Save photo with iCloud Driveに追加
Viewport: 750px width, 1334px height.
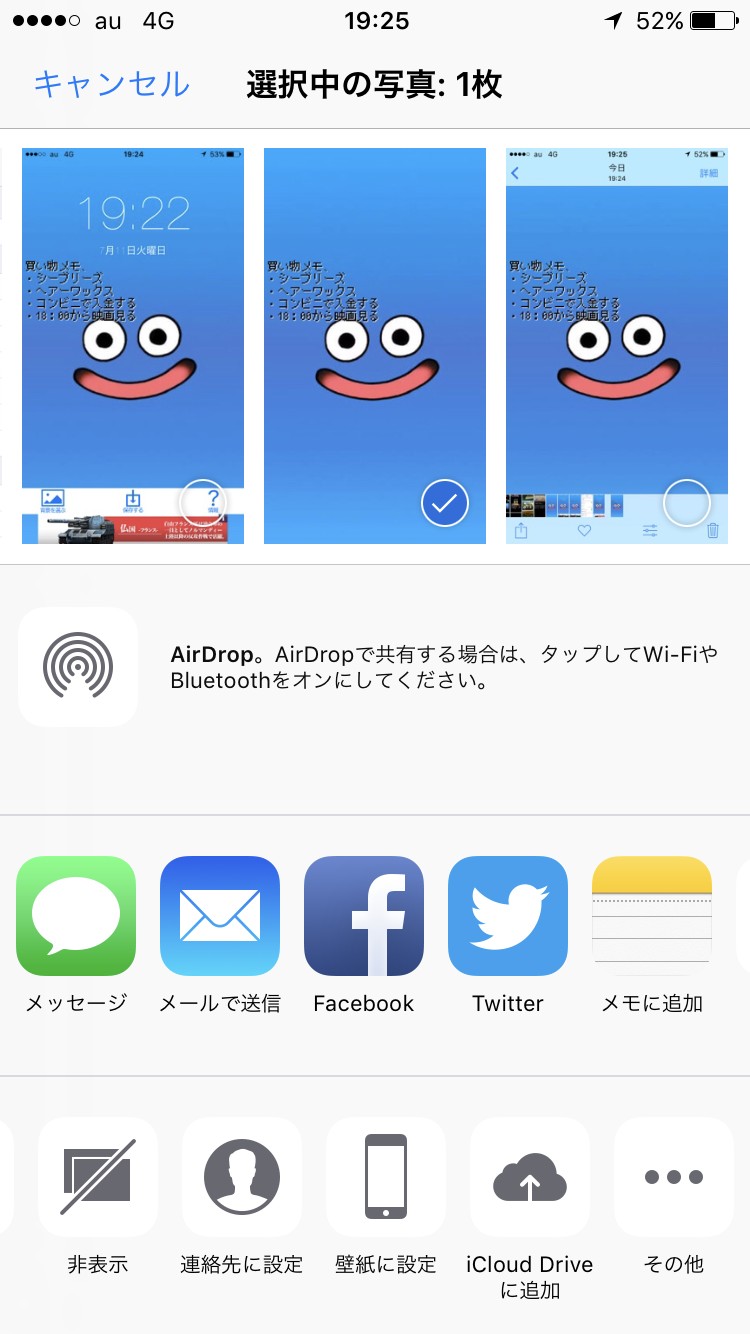pos(530,1177)
